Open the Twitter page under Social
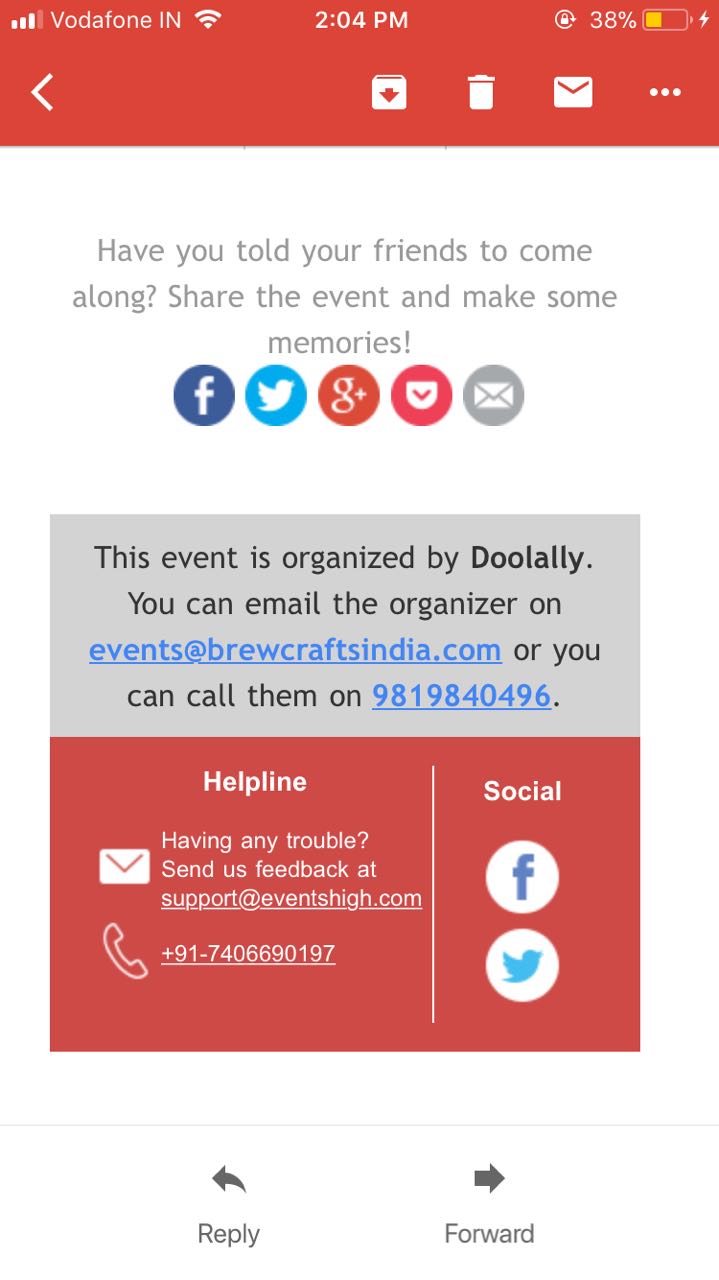 click(522, 965)
